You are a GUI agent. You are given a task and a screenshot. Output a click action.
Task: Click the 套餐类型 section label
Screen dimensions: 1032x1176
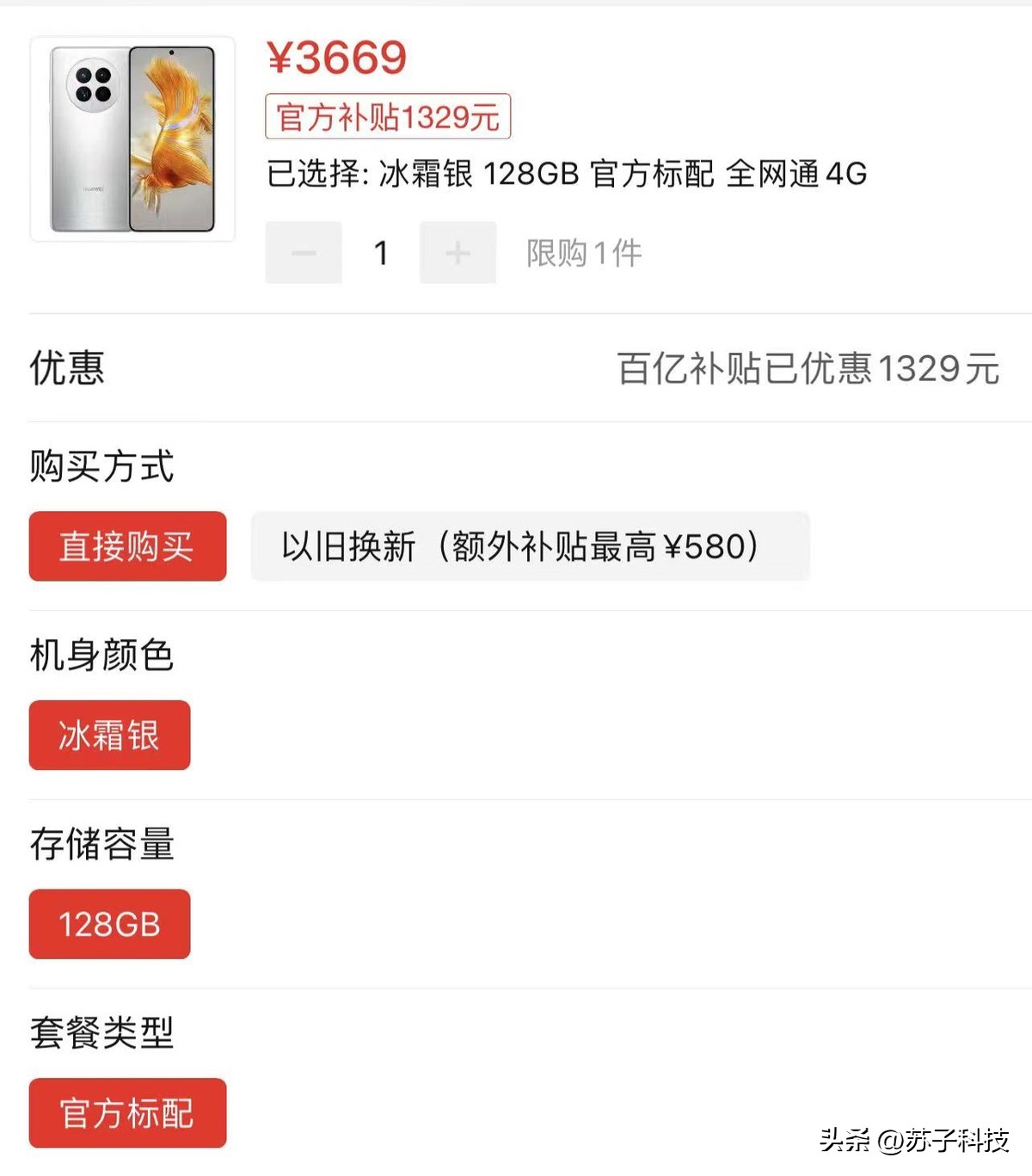click(101, 1035)
